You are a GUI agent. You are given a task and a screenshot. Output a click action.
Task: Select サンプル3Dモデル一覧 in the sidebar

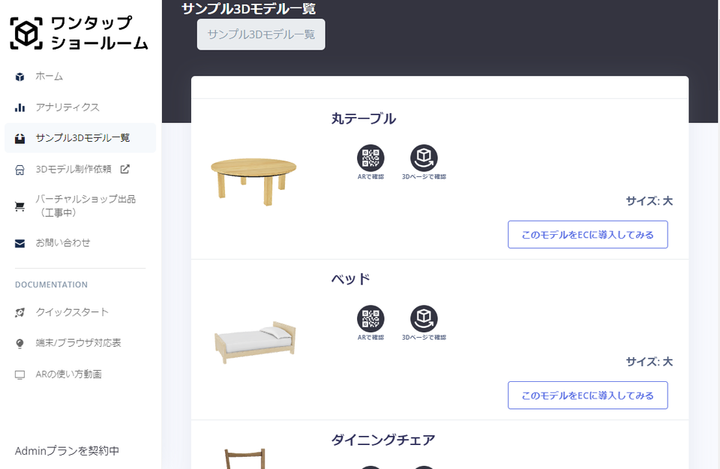pyautogui.click(x=82, y=138)
